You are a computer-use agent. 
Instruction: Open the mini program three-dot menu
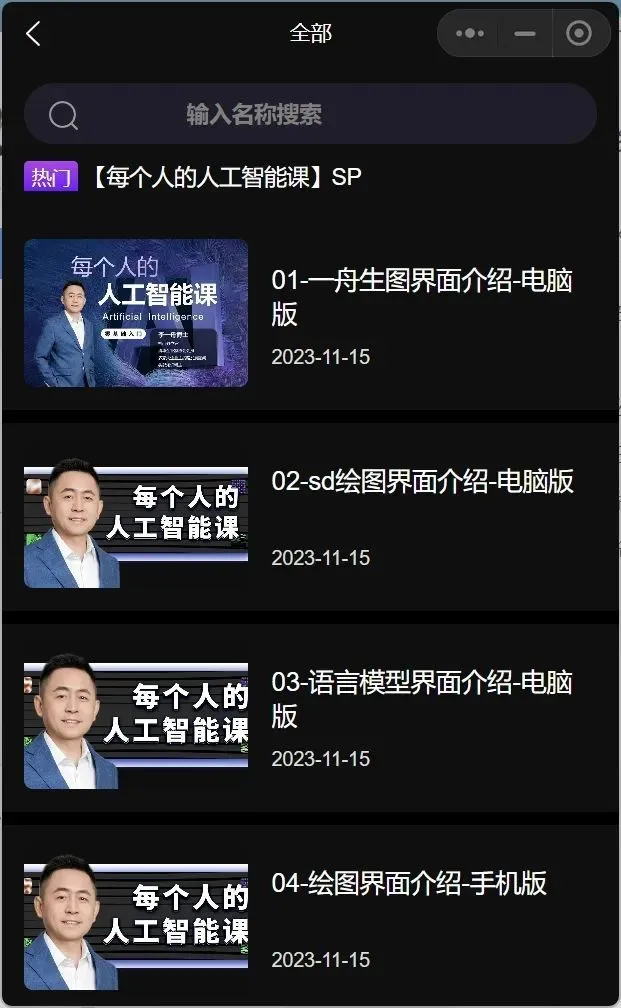coord(470,33)
